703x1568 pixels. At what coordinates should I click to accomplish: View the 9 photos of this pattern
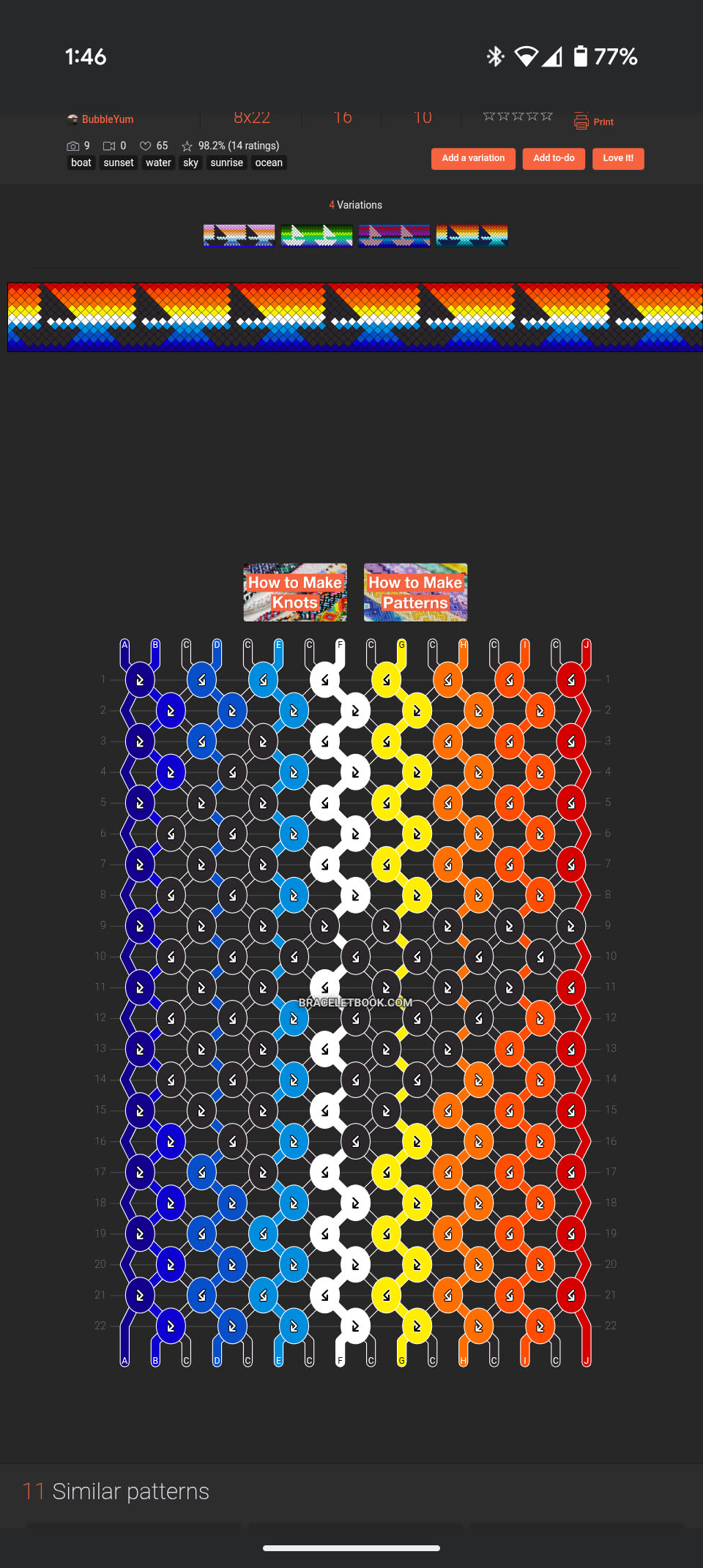pyautogui.click(x=78, y=146)
